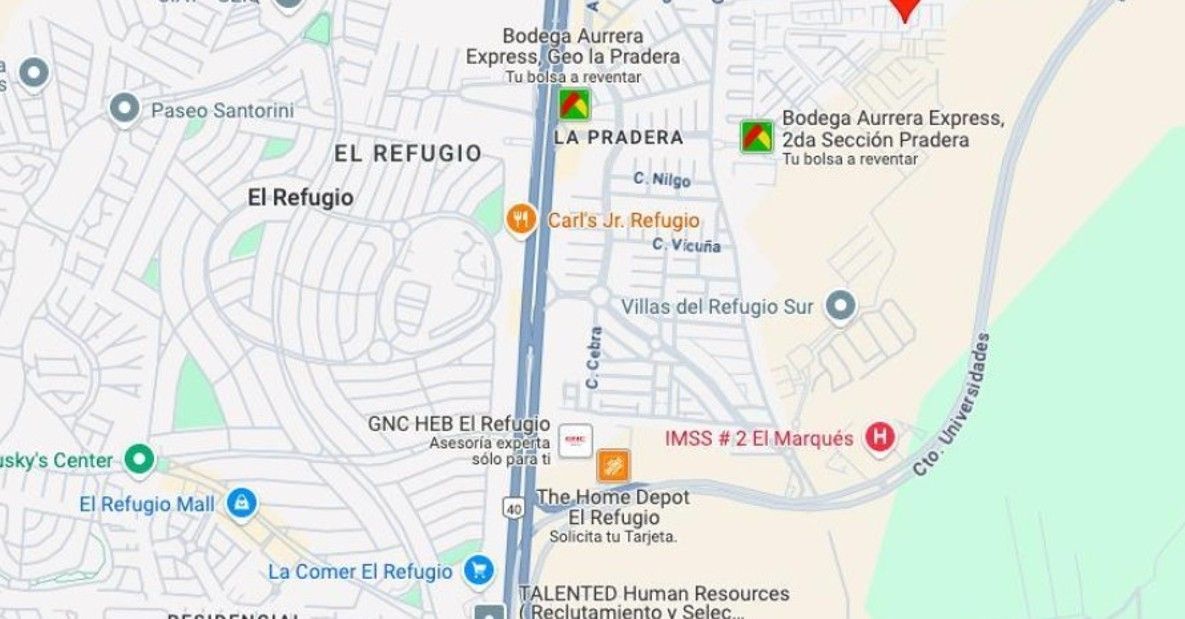Open the Carl's Jr. Refugio restaurant marker
Image resolution: width=1185 pixels, height=619 pixels.
[x=520, y=220]
